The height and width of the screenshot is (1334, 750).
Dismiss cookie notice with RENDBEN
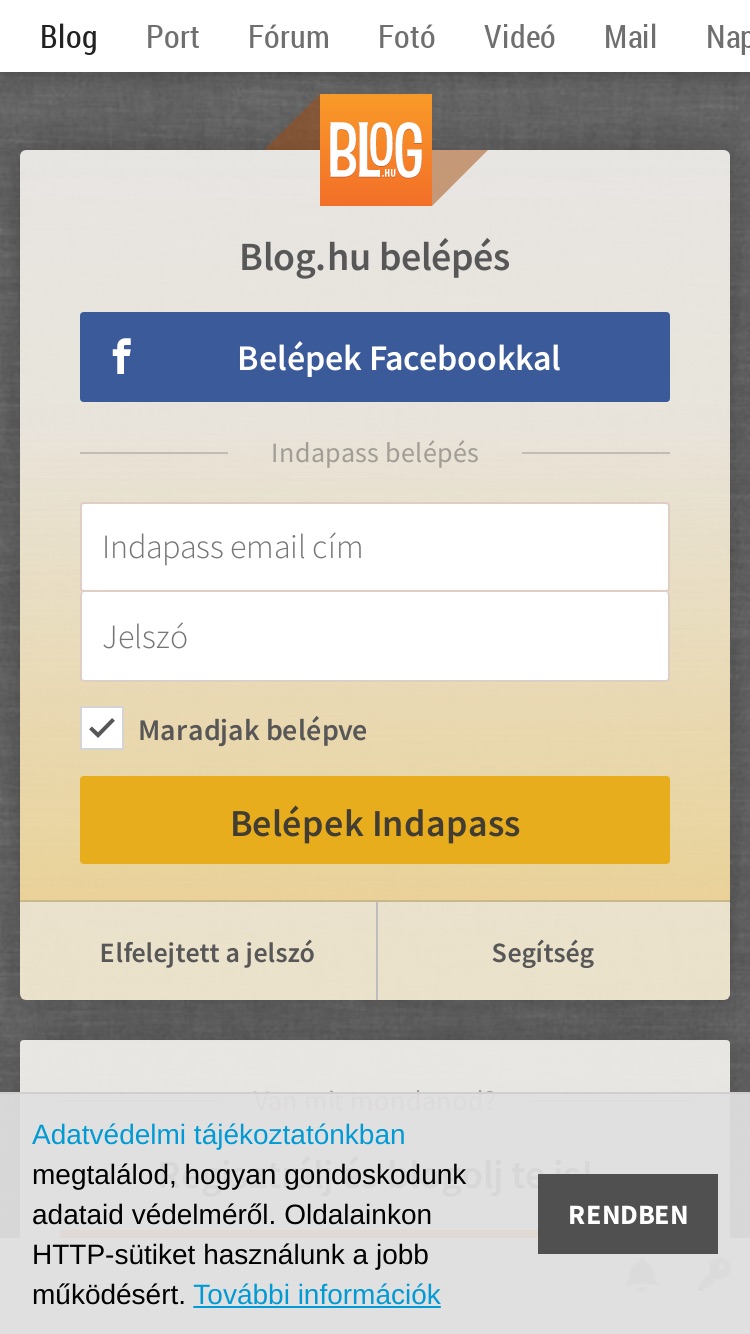[628, 1214]
